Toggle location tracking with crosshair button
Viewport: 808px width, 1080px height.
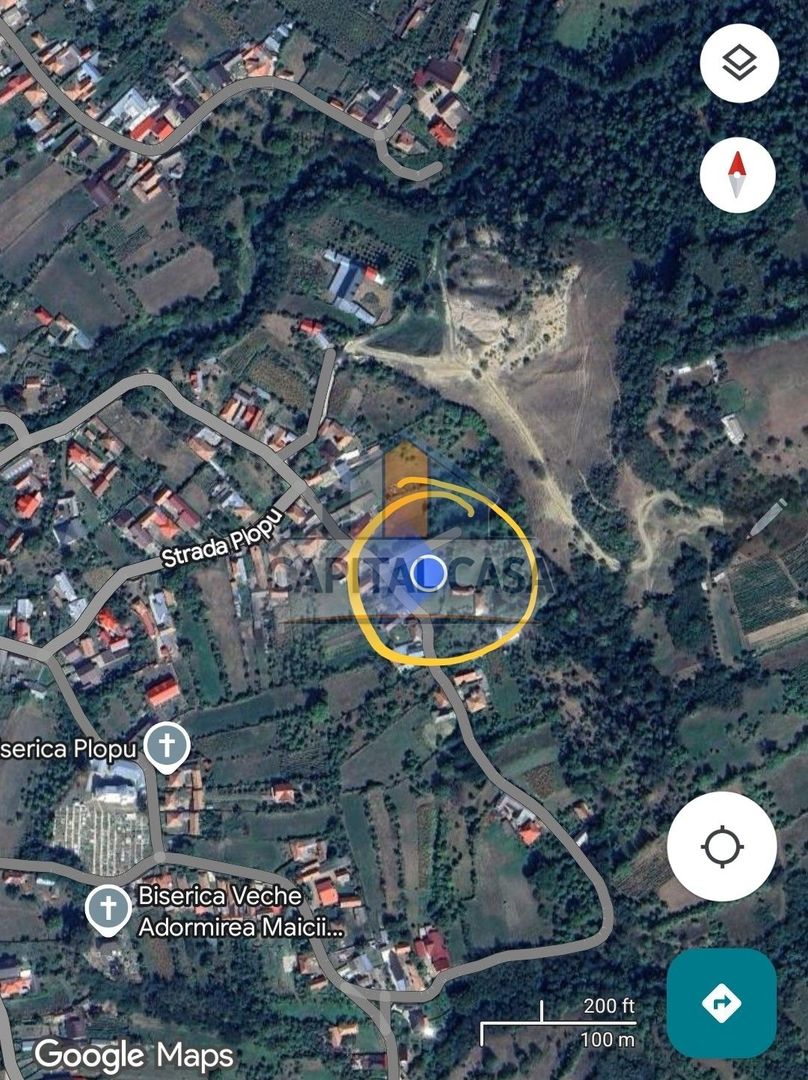tap(722, 845)
